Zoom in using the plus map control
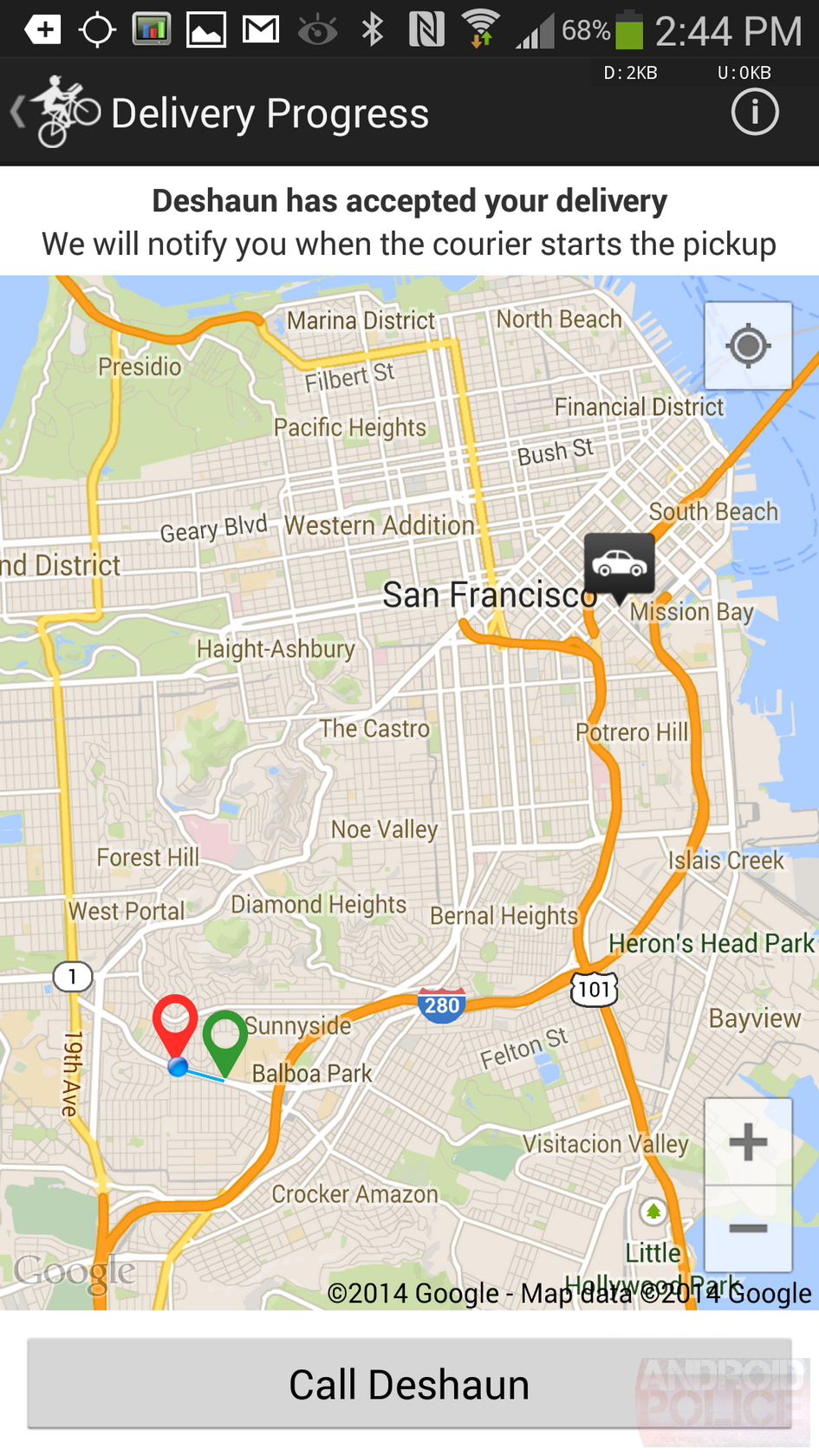 point(747,1141)
